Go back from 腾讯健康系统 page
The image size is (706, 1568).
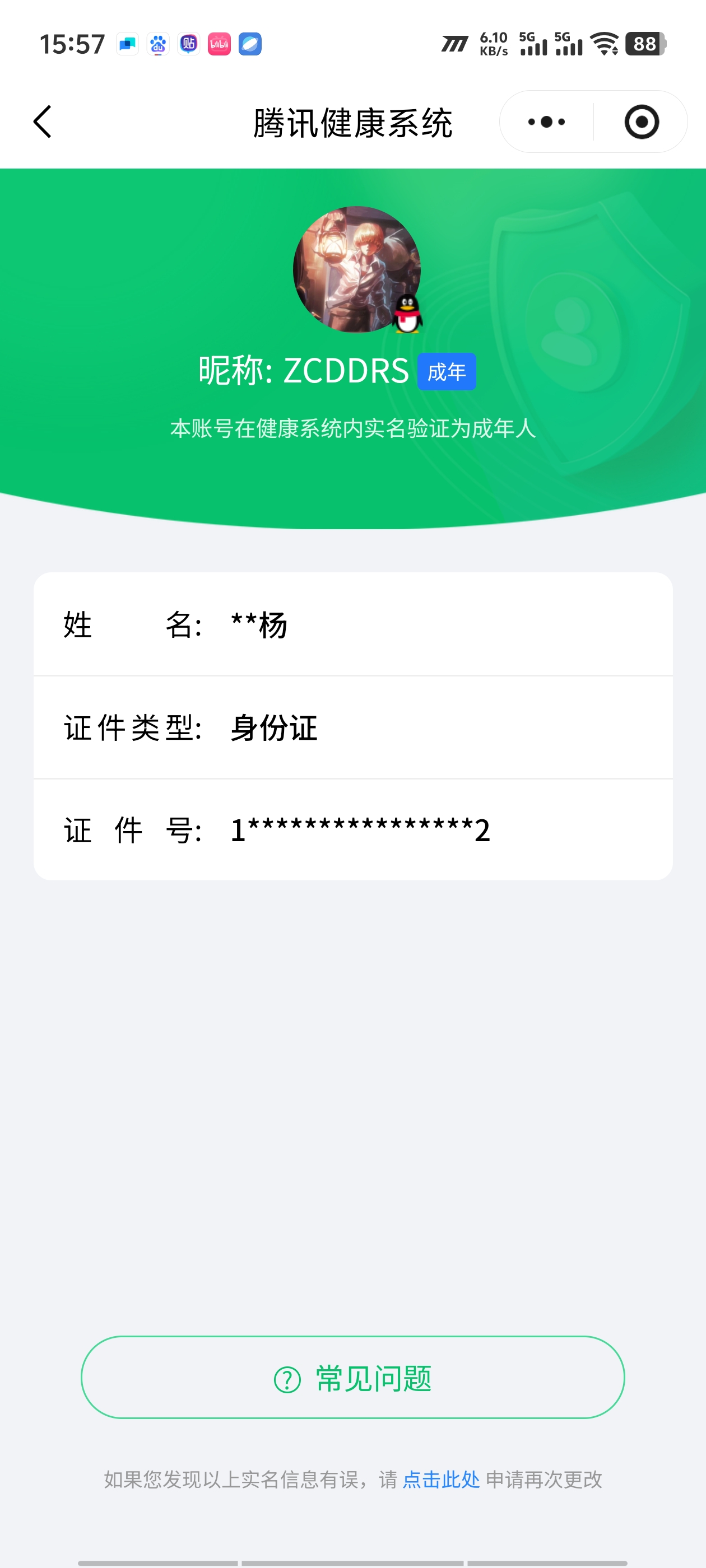coord(43,122)
